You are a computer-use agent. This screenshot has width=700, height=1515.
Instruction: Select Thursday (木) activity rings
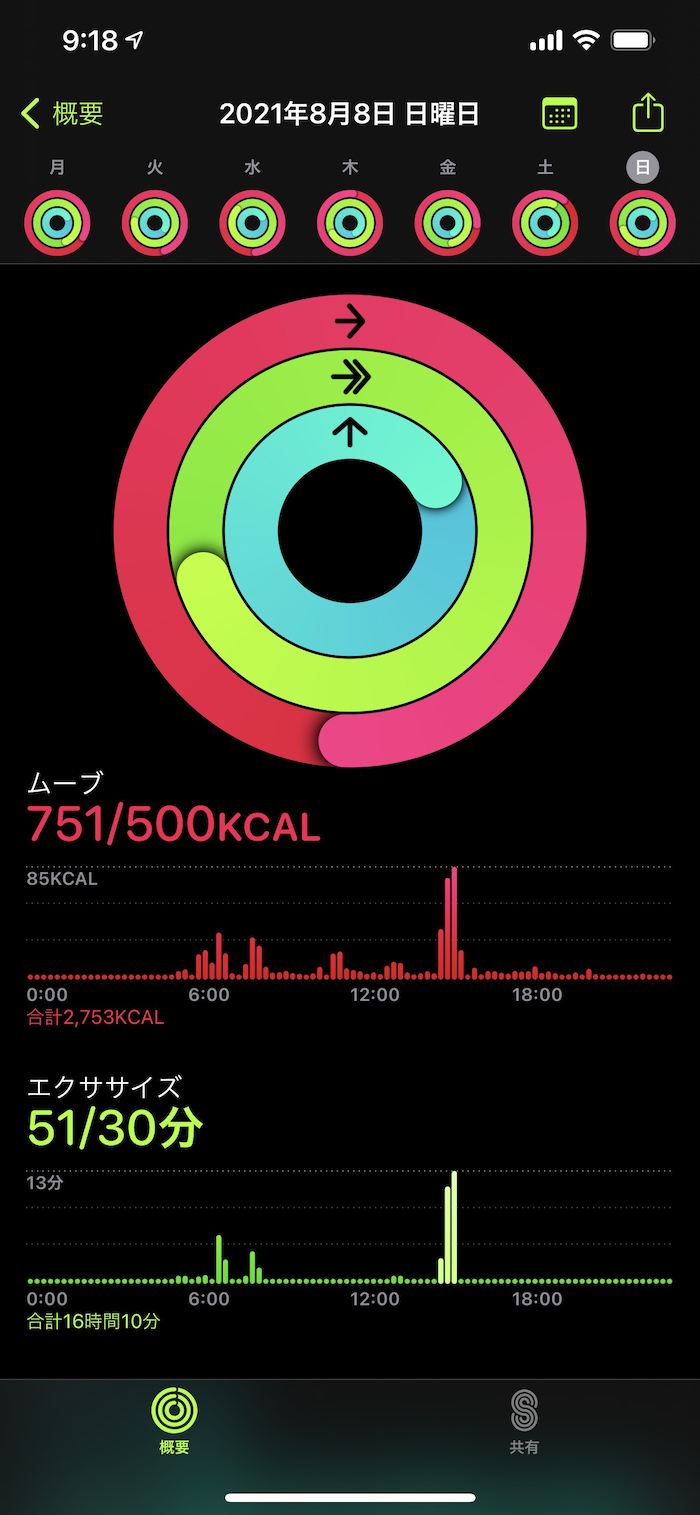coord(350,222)
